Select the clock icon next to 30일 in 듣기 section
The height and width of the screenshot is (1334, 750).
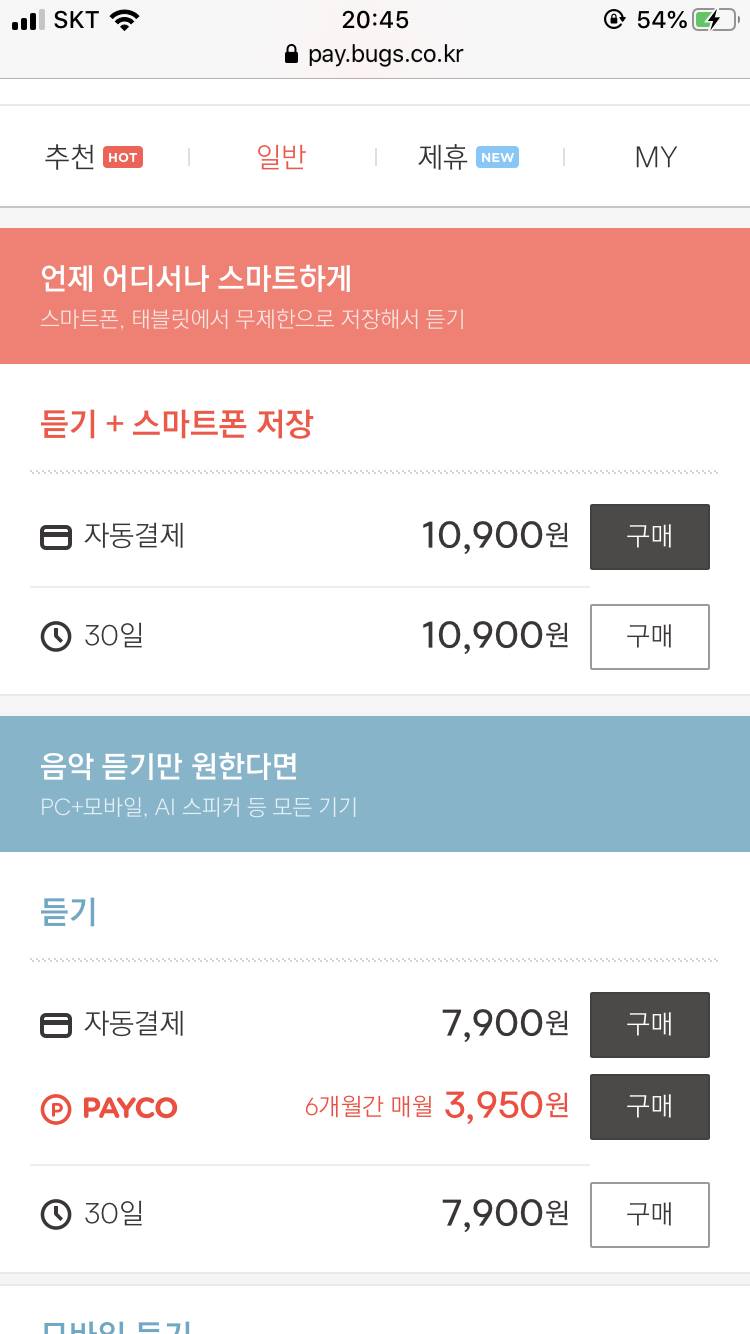(57, 1214)
